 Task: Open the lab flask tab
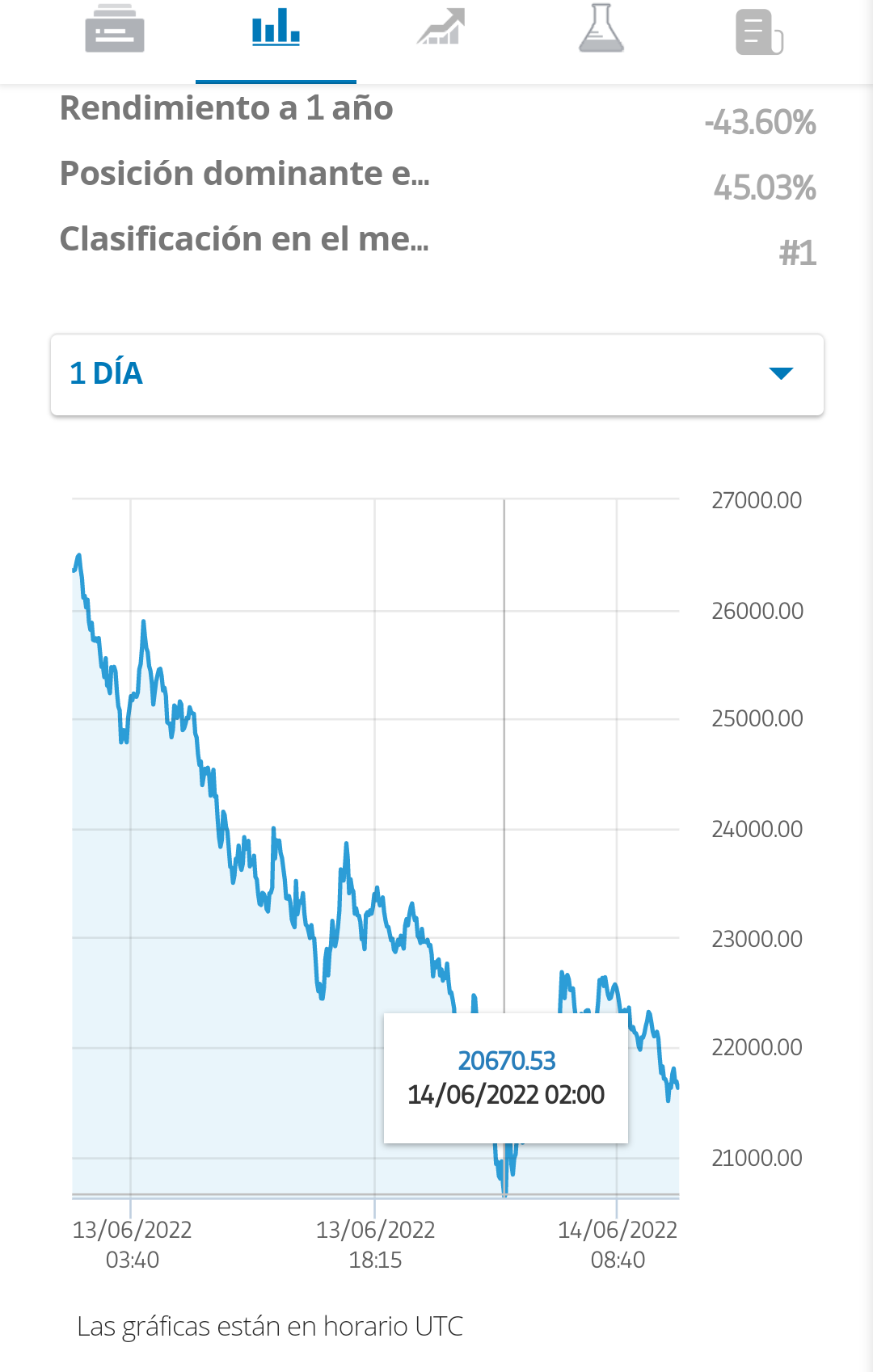(601, 28)
